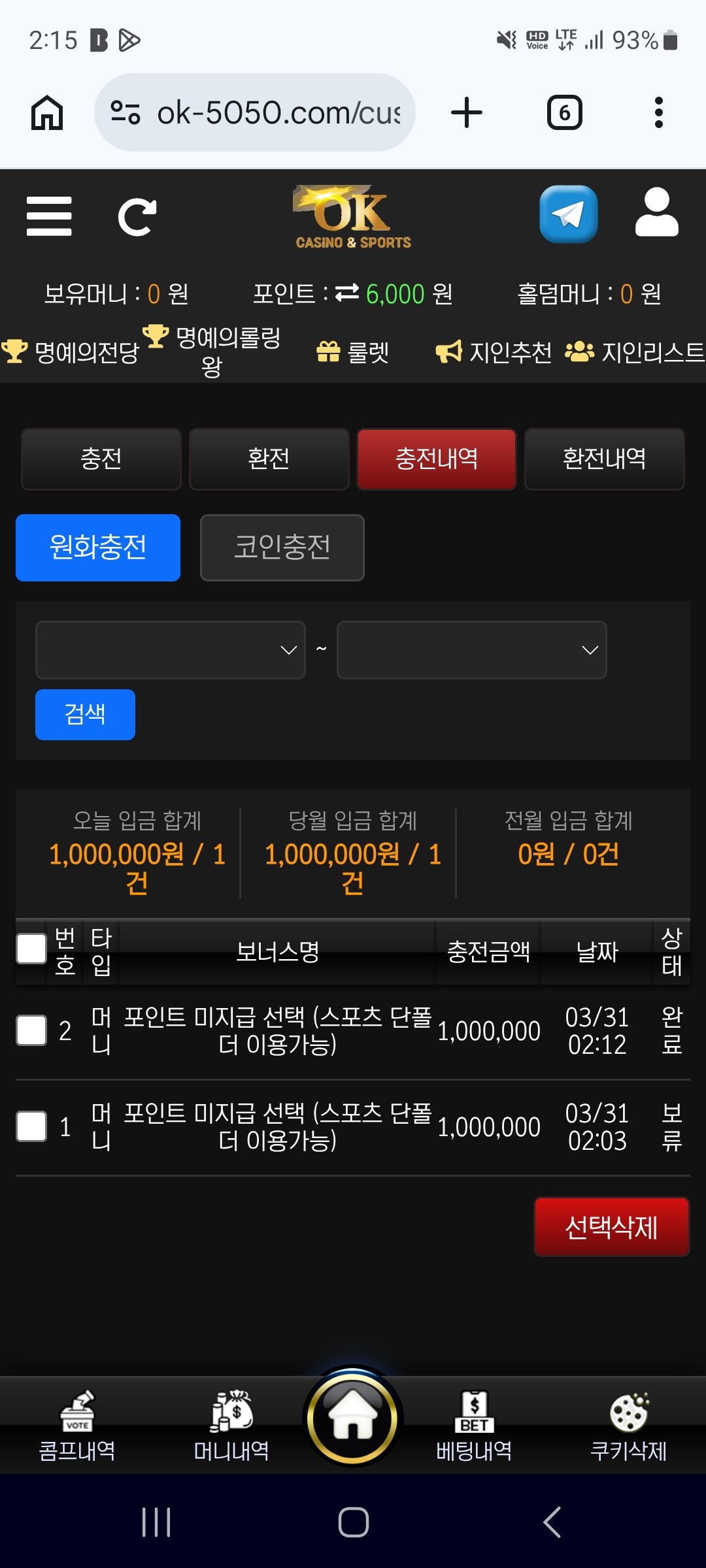
Task: Switch to the 충전 tab
Action: 101,459
